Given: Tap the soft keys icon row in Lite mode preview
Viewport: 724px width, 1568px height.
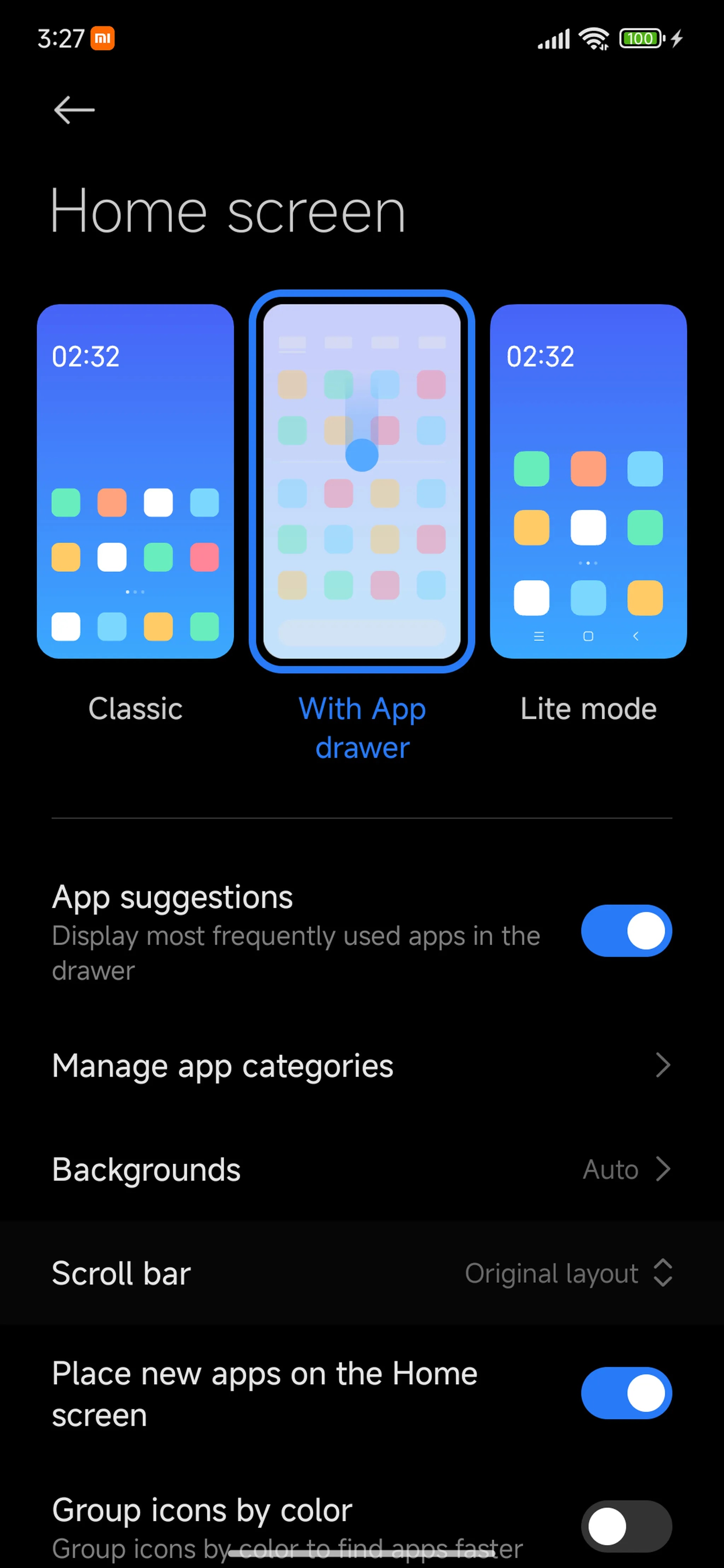Looking at the screenshot, I should point(588,636).
